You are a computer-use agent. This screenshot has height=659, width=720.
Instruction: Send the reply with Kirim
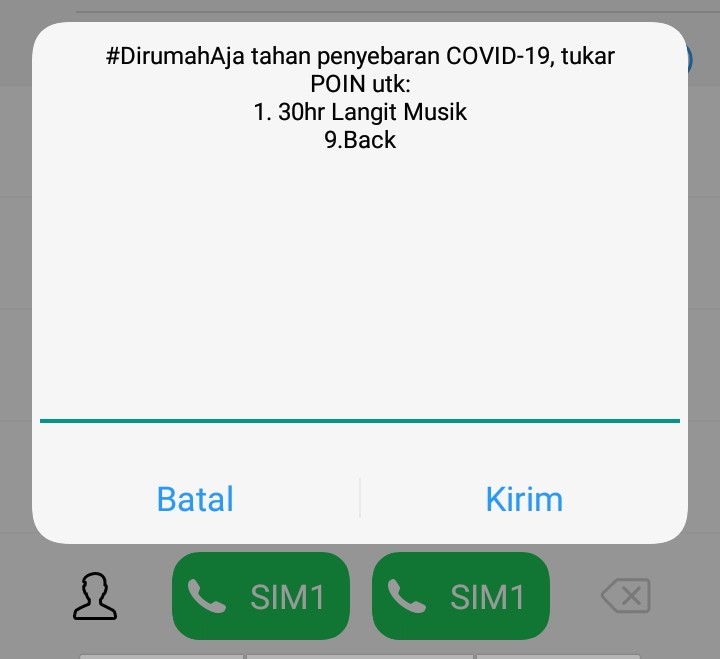click(x=524, y=498)
